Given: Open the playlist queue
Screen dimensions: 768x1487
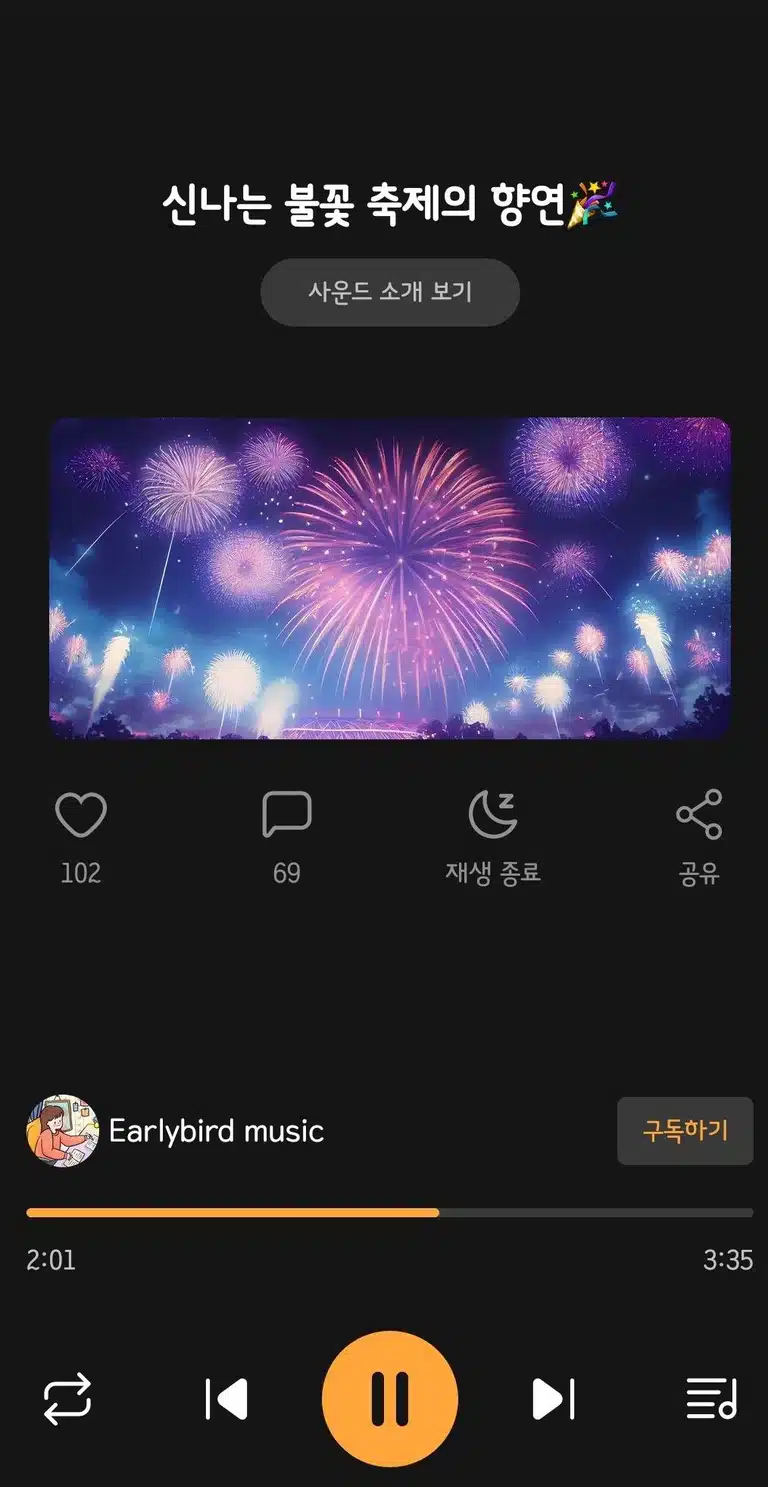Looking at the screenshot, I should coord(711,1398).
